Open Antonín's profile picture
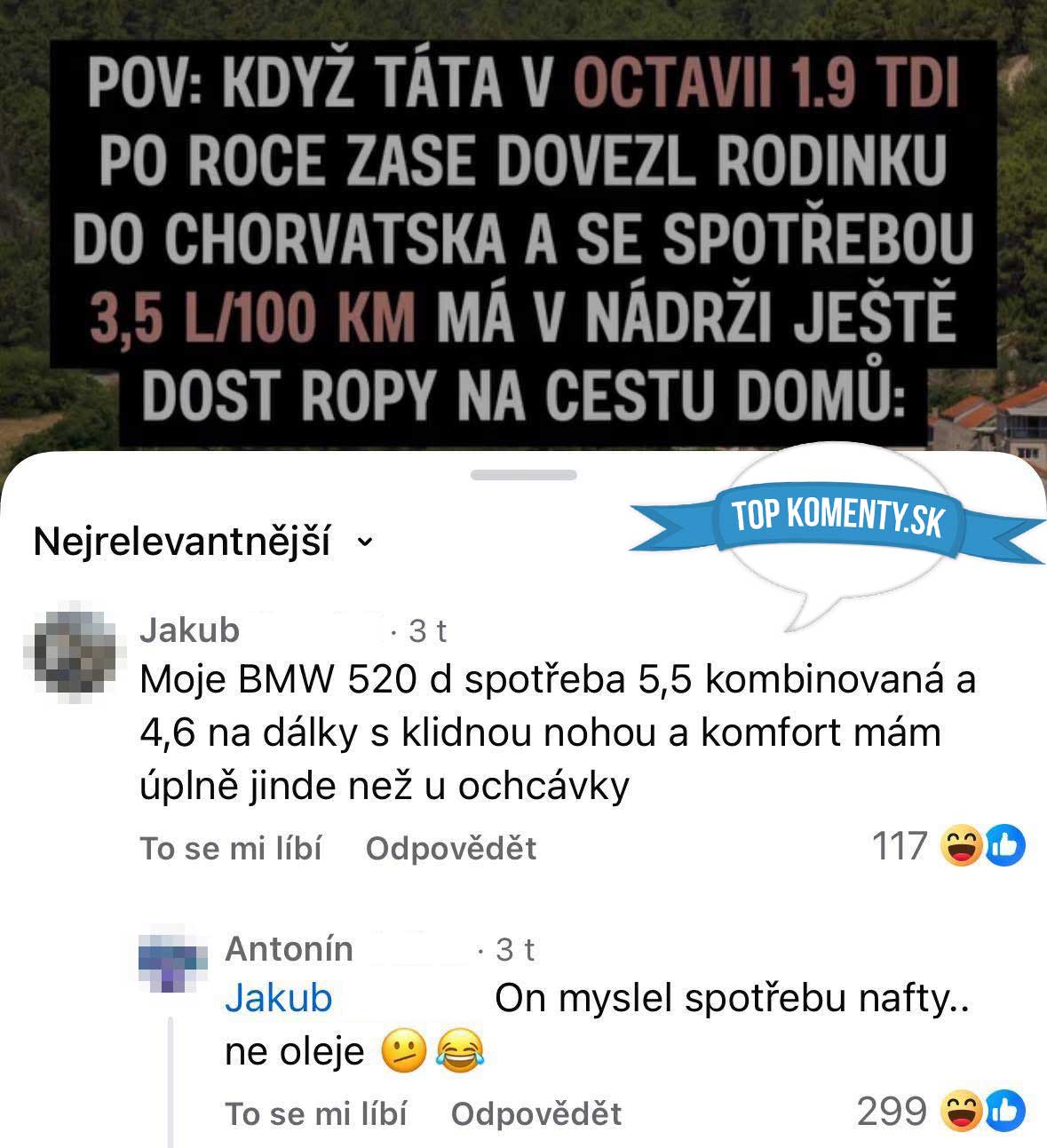The image size is (1047, 1148). [172, 958]
